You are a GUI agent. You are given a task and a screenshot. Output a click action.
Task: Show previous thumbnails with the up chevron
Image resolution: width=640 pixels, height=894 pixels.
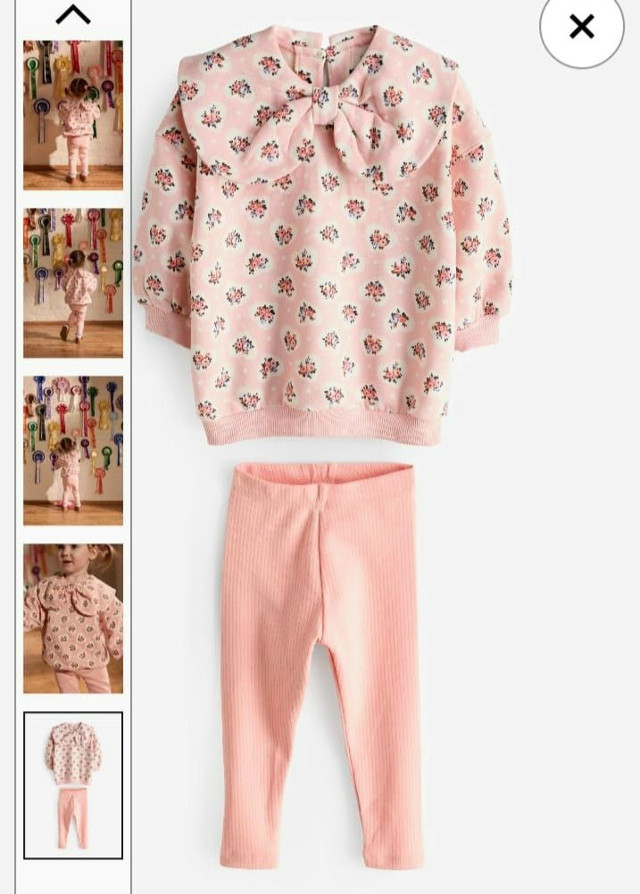coord(73,14)
